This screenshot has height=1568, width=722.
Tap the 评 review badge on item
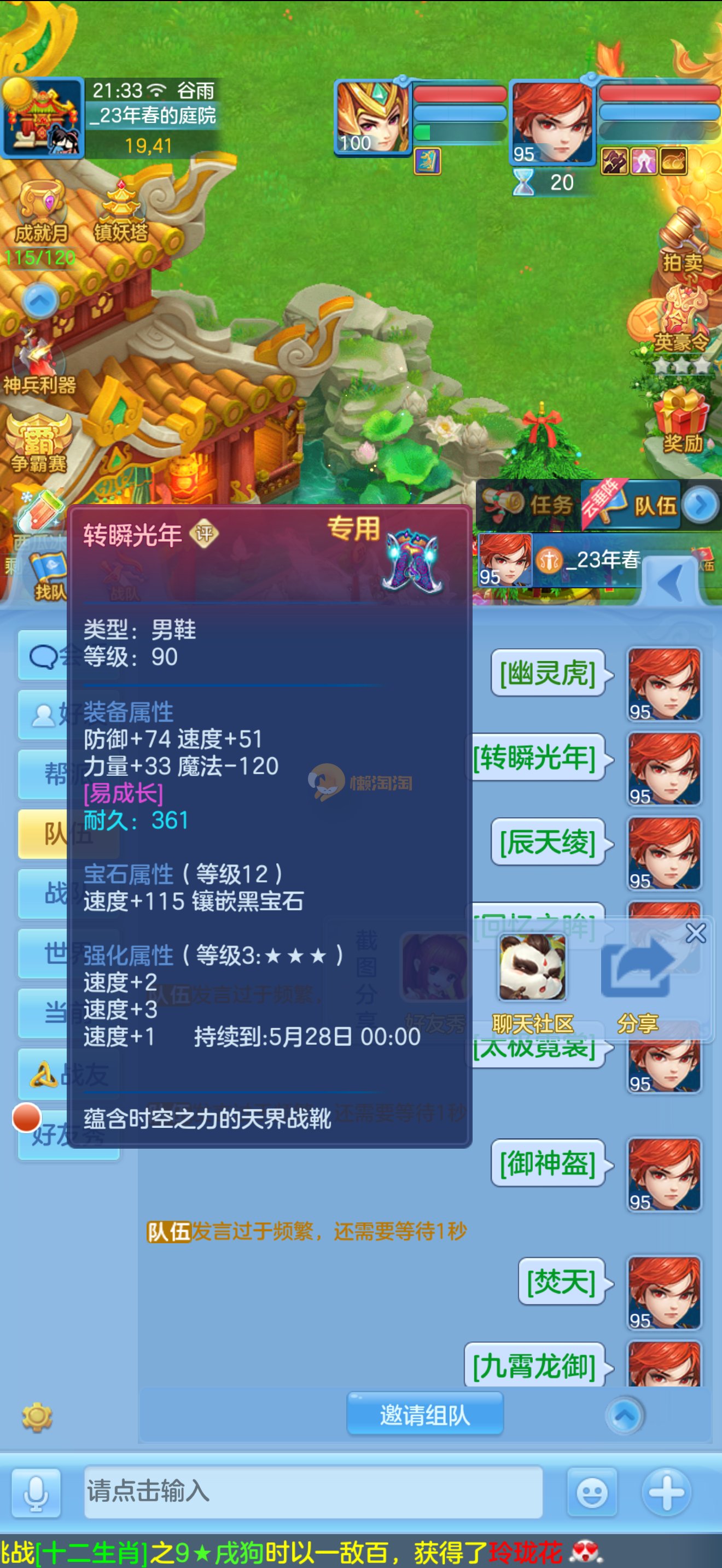click(x=204, y=534)
